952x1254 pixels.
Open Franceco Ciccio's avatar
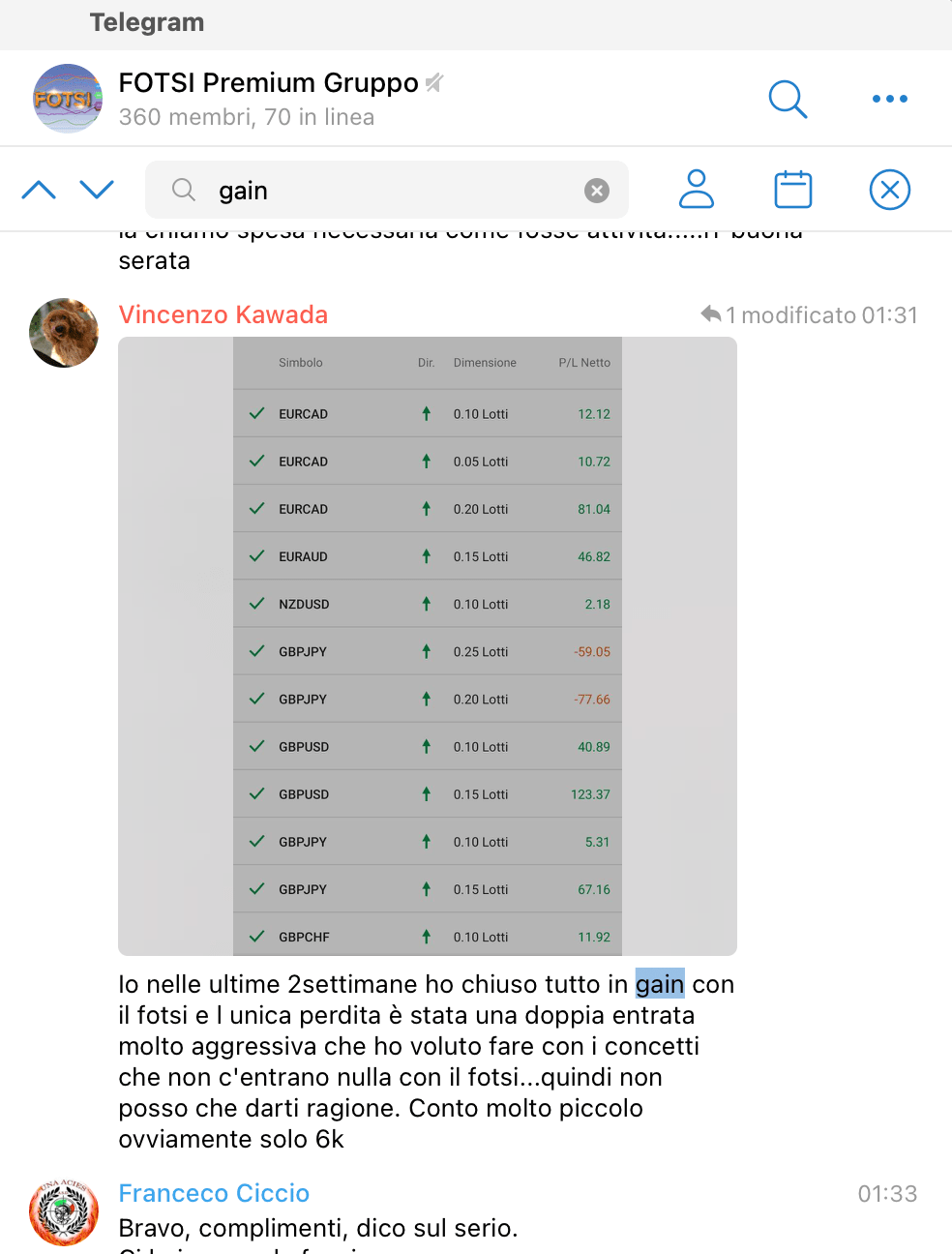(x=64, y=1211)
